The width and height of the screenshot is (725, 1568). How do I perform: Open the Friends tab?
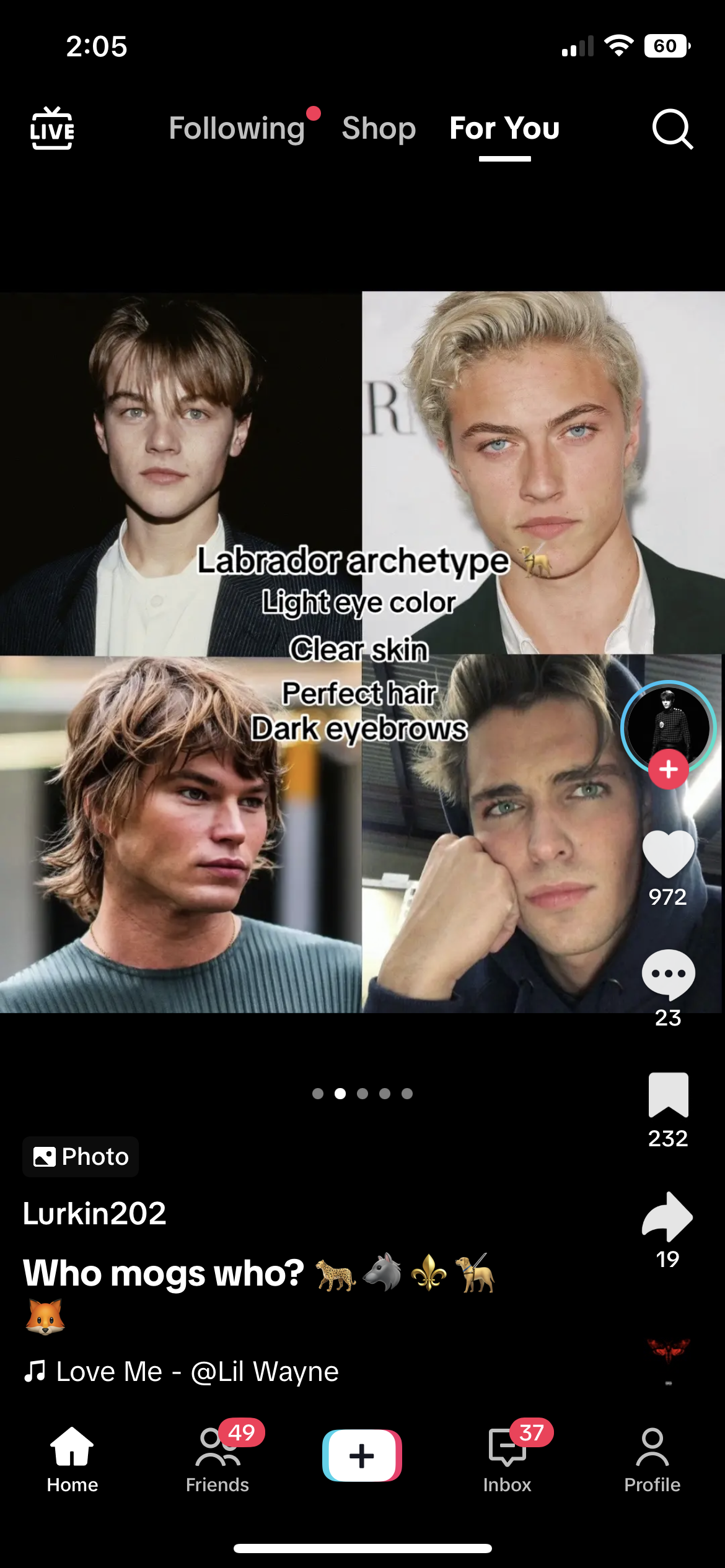tap(217, 1458)
